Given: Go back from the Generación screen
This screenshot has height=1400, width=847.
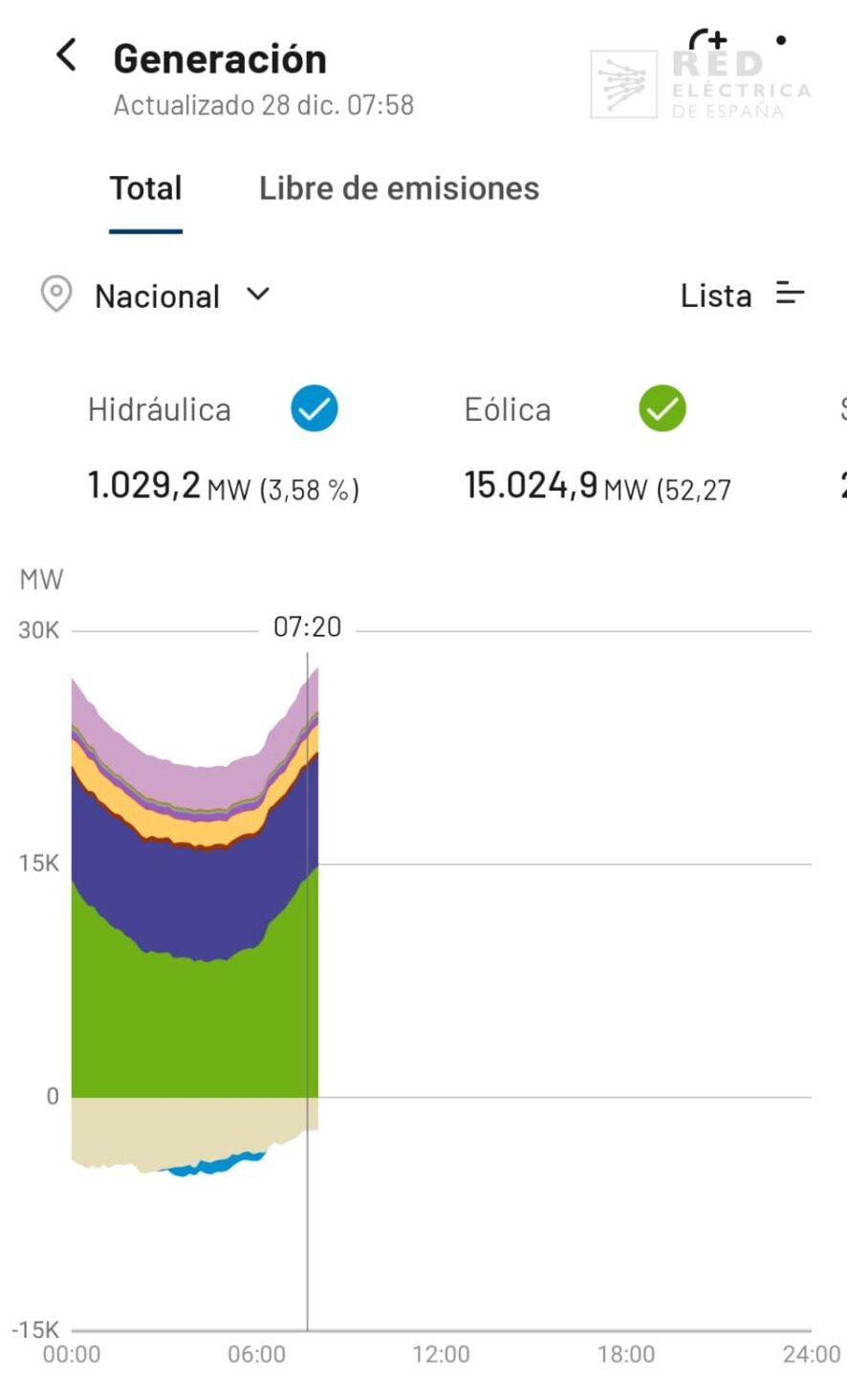Looking at the screenshot, I should (66, 55).
